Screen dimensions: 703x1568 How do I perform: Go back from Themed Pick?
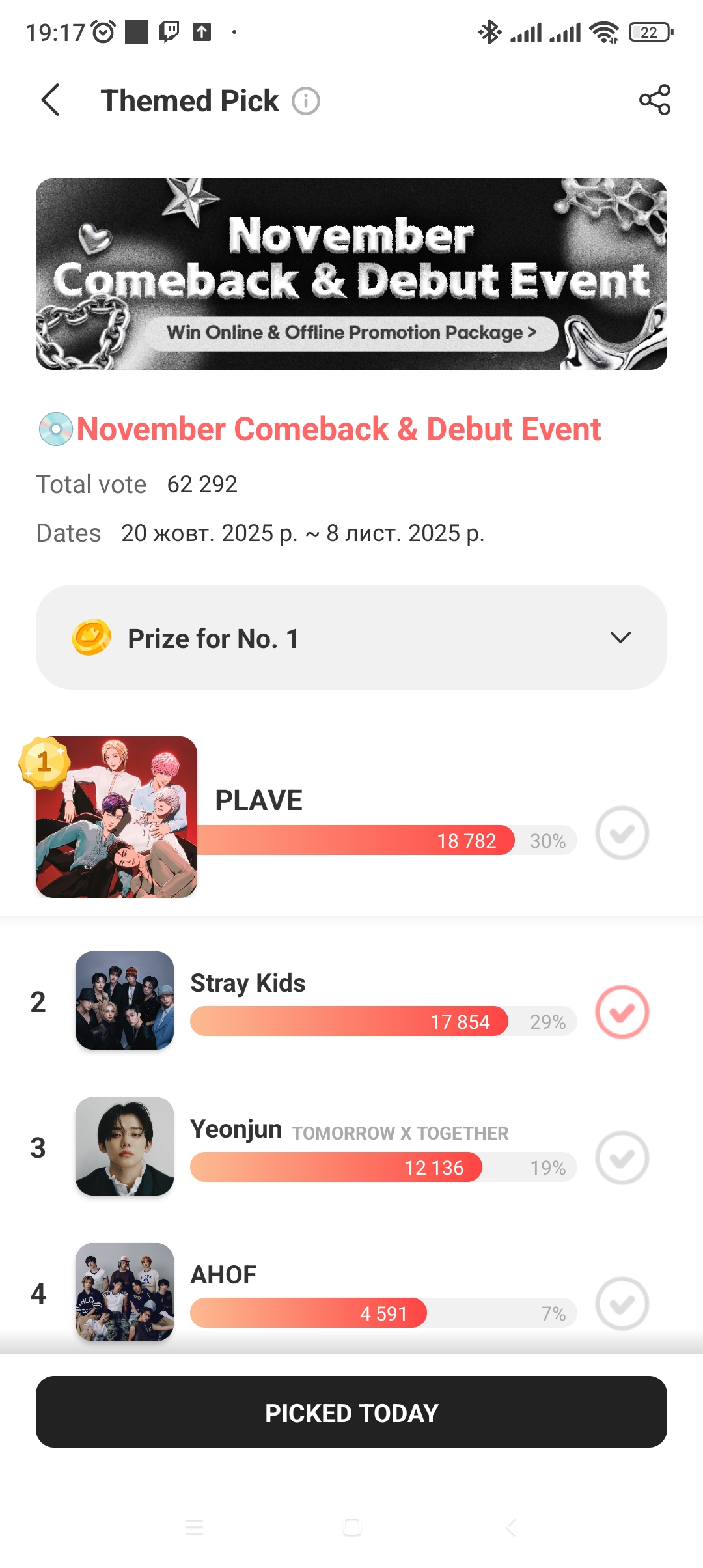click(51, 100)
